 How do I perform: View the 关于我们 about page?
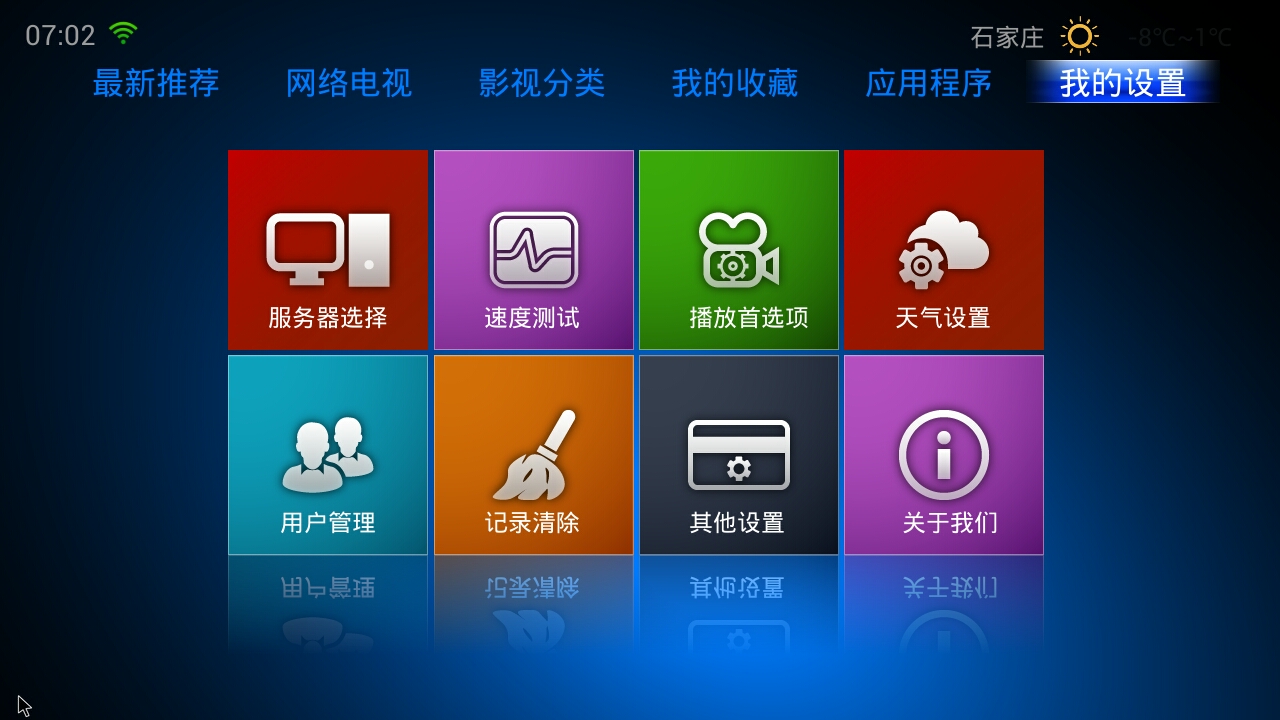944,455
